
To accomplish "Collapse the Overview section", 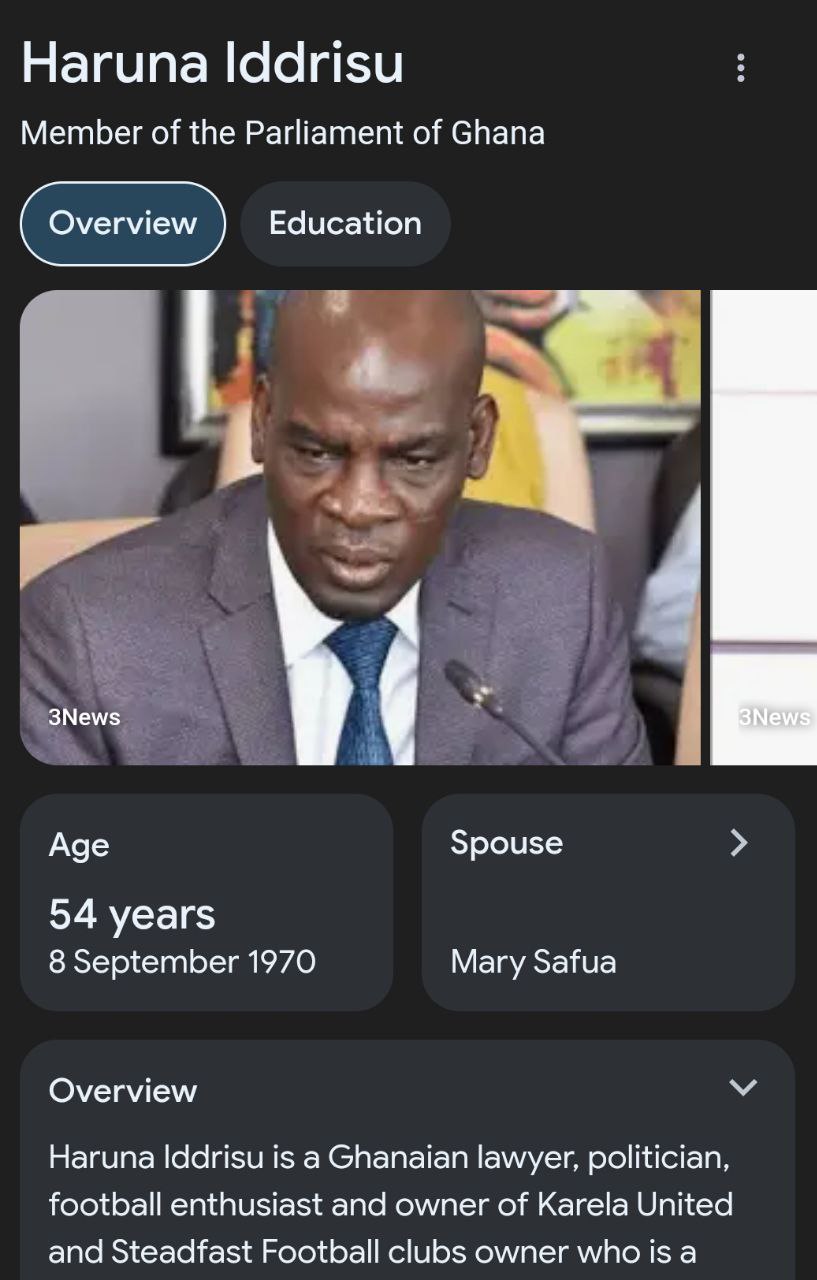I will click(x=742, y=1088).
